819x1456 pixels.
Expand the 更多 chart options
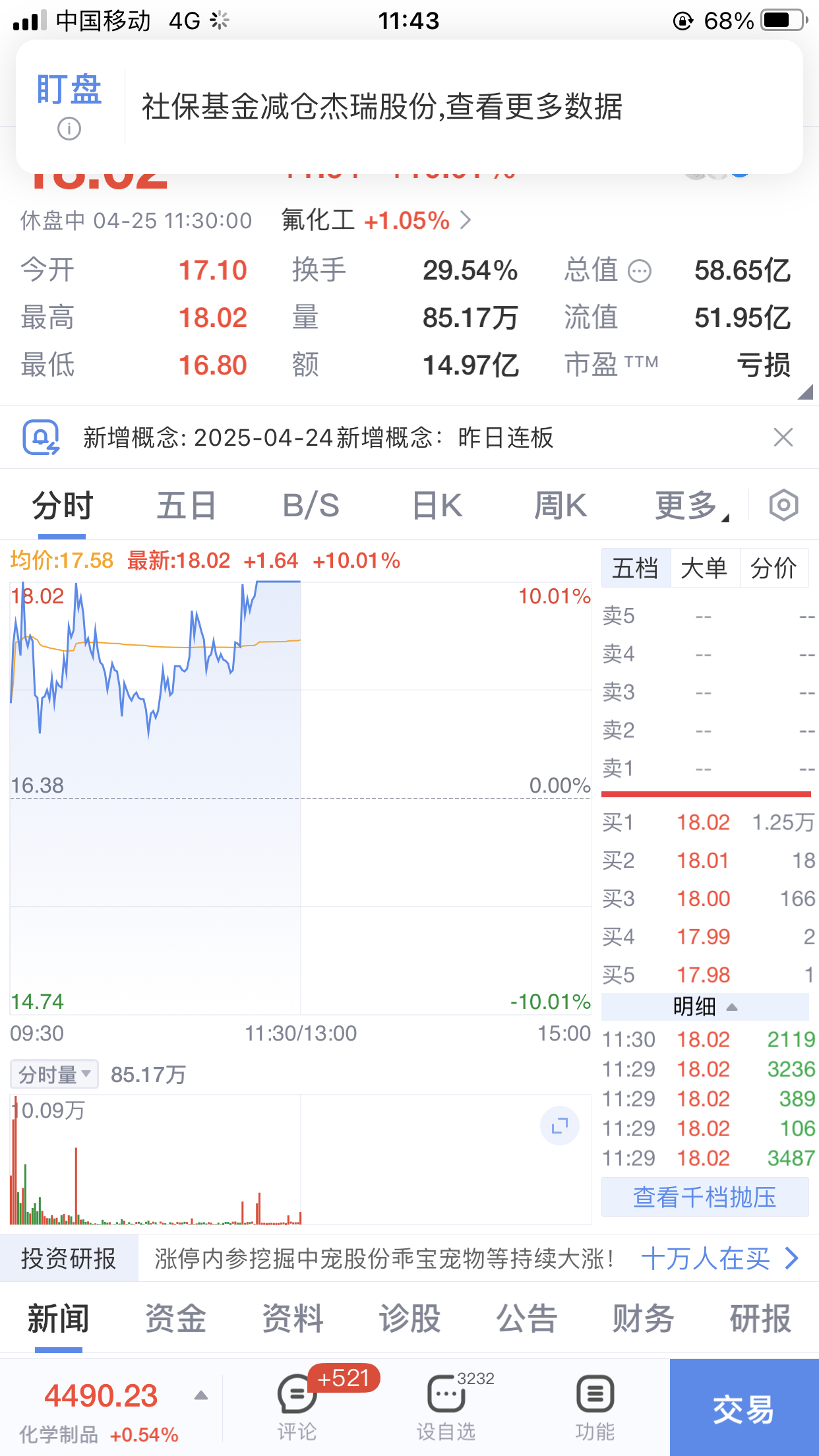click(690, 506)
